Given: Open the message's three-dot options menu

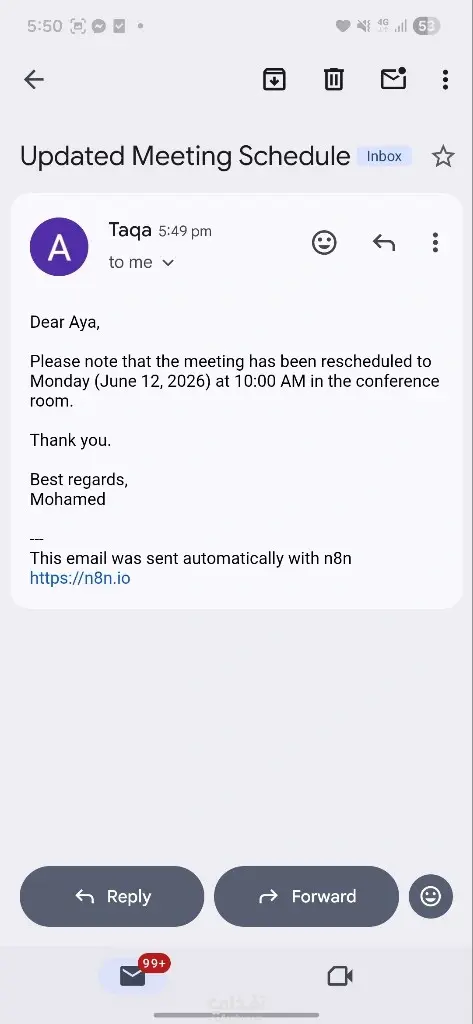Looking at the screenshot, I should [x=435, y=242].
